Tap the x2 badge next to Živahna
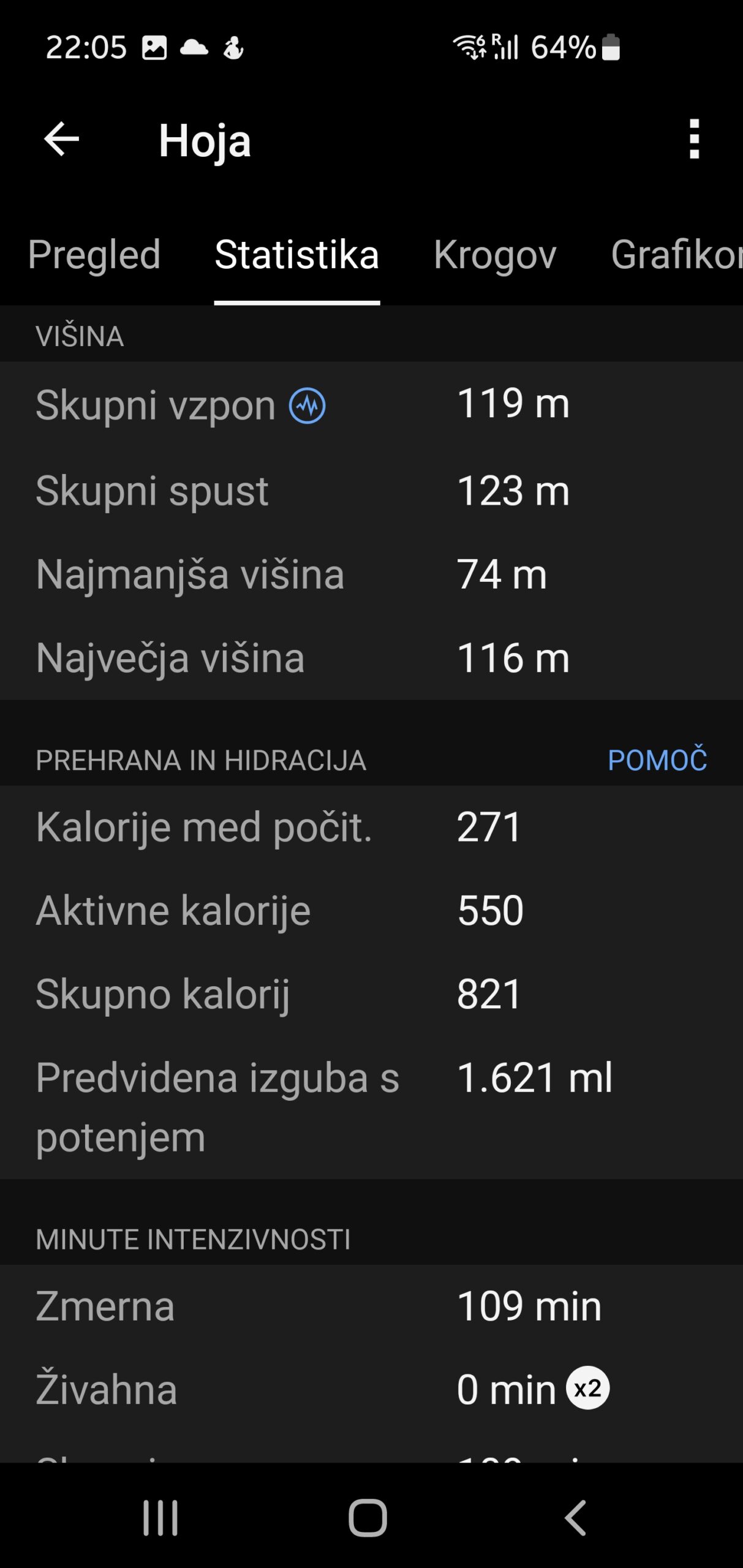743x1568 pixels. [x=588, y=1388]
